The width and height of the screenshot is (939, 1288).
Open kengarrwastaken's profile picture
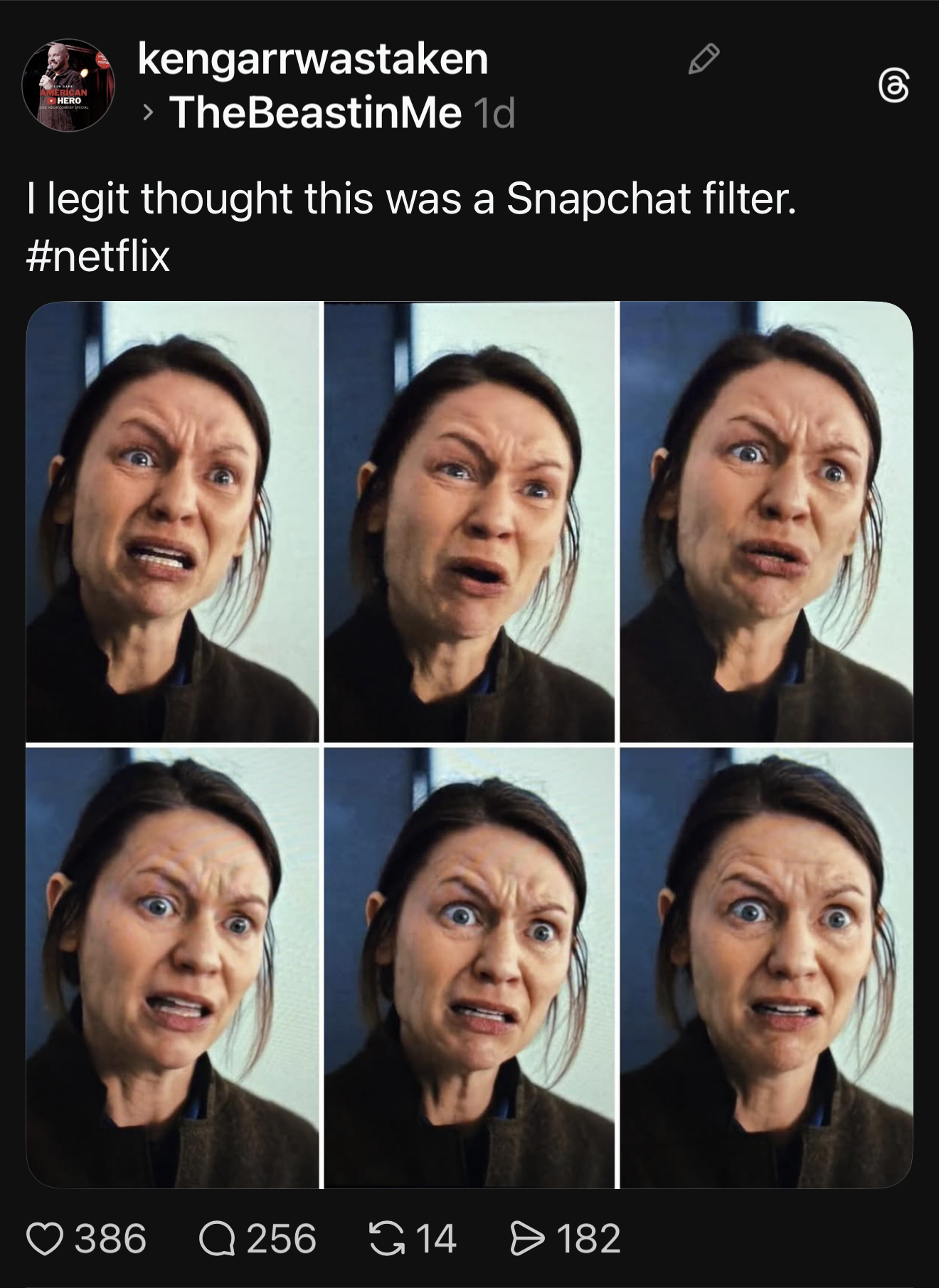[x=68, y=85]
